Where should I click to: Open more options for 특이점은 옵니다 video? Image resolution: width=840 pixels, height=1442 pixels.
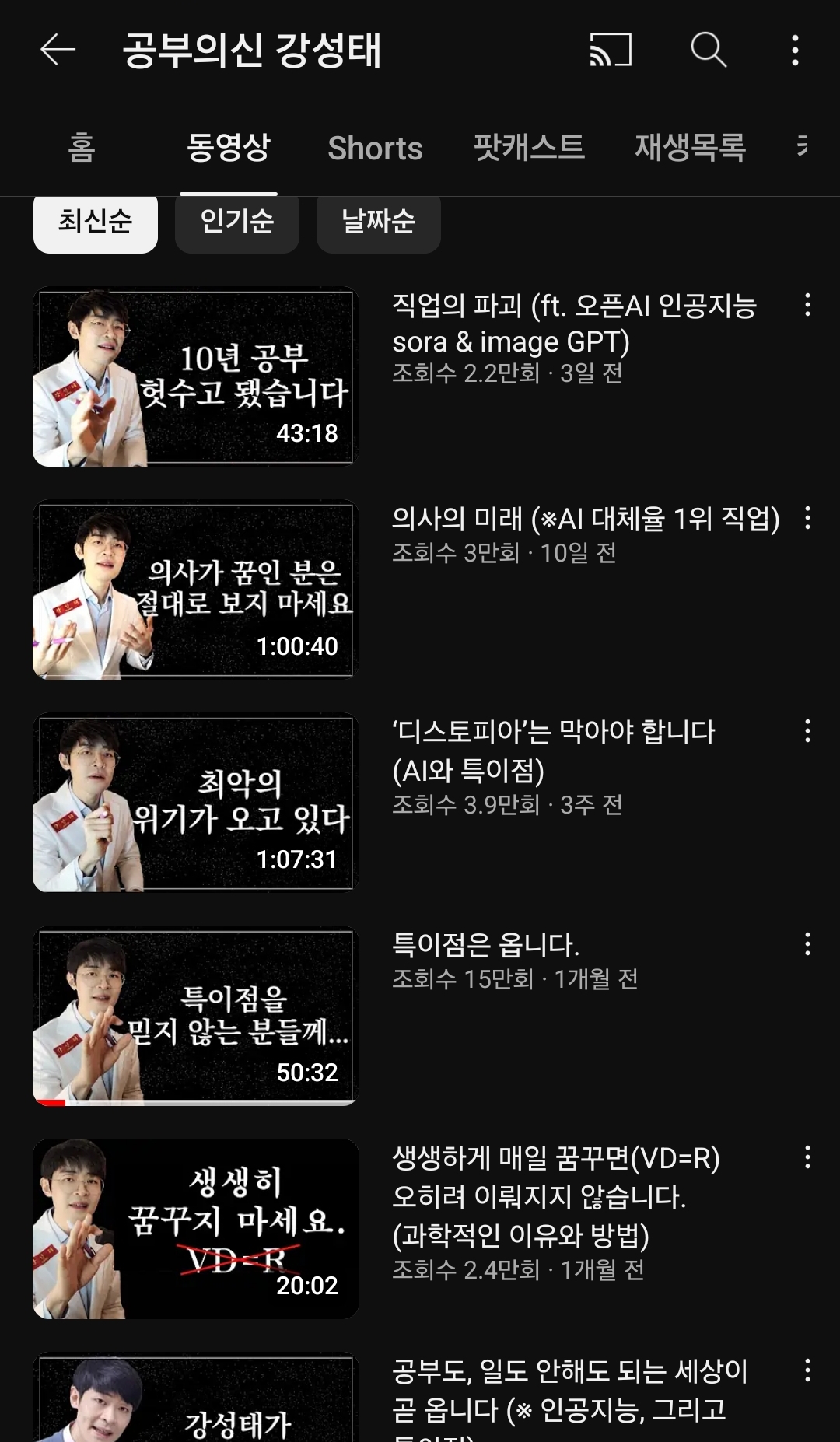tap(807, 944)
